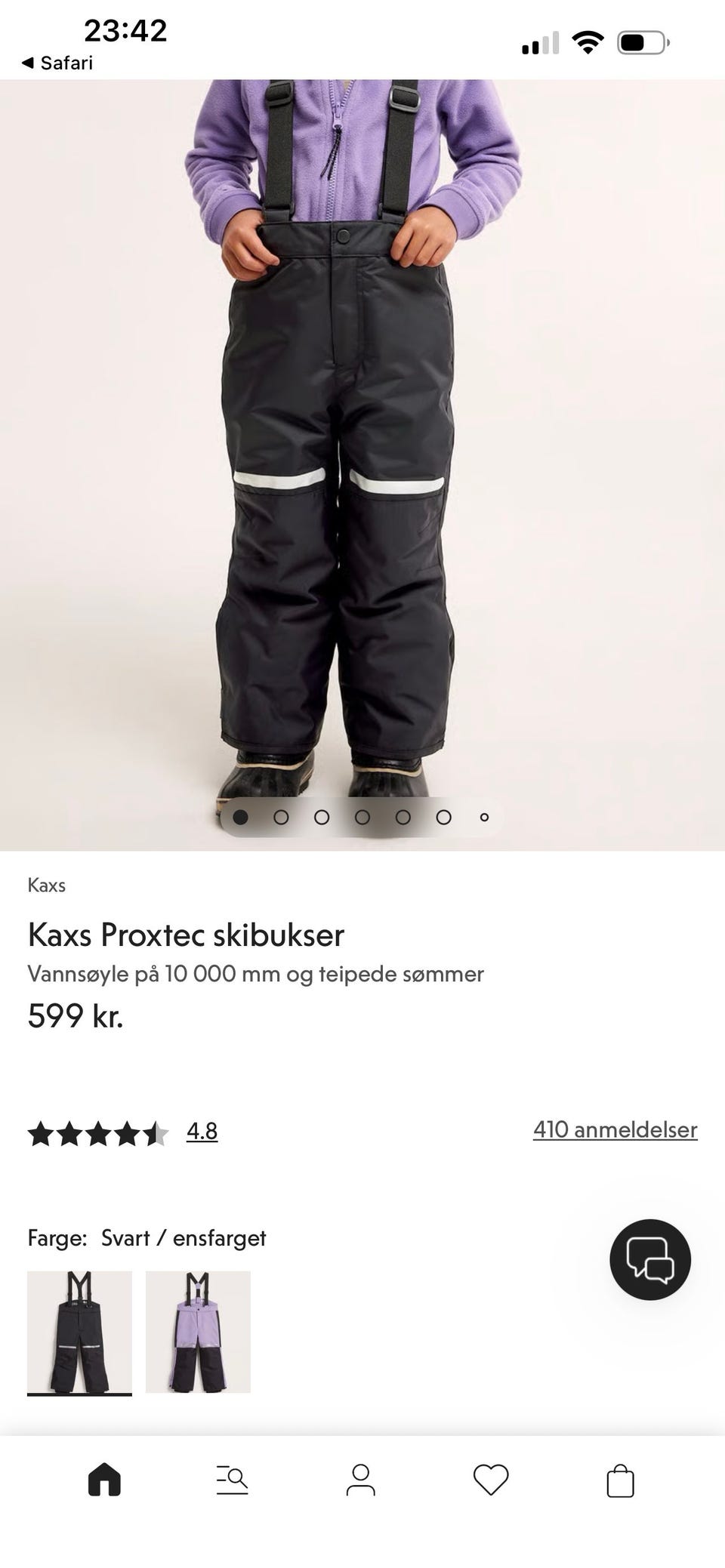Open the shopping bag tab
This screenshot has width=725, height=1568.
click(620, 1480)
